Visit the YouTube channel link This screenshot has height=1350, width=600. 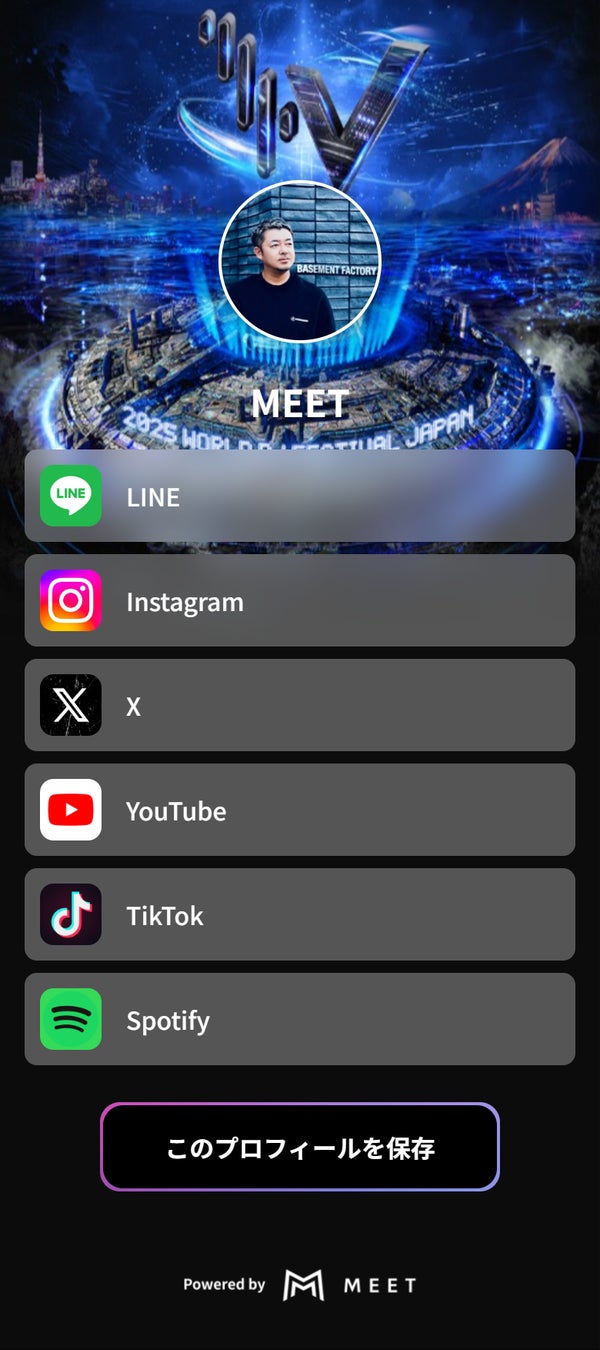click(x=300, y=810)
